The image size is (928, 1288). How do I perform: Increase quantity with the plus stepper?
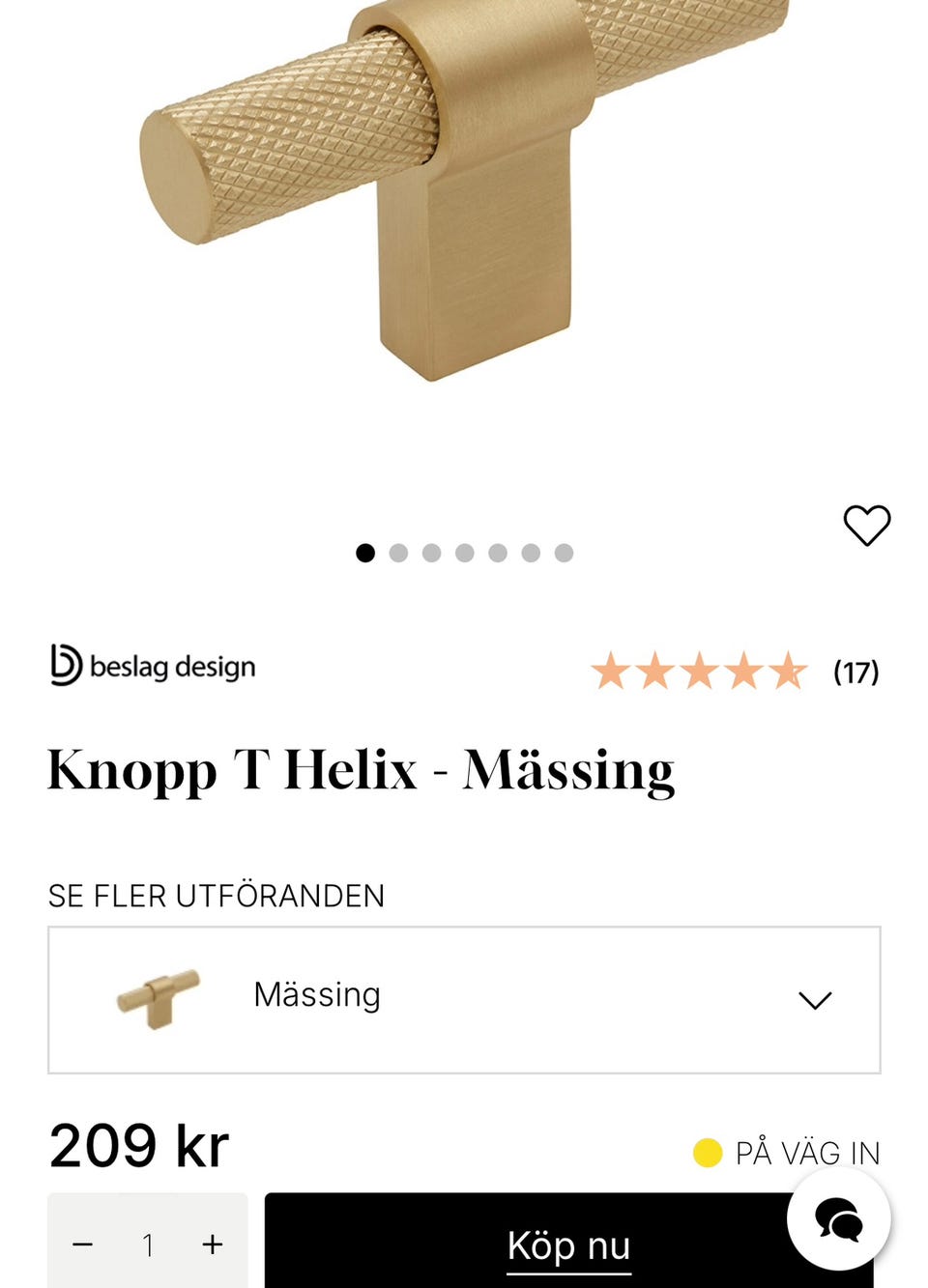coord(211,1245)
